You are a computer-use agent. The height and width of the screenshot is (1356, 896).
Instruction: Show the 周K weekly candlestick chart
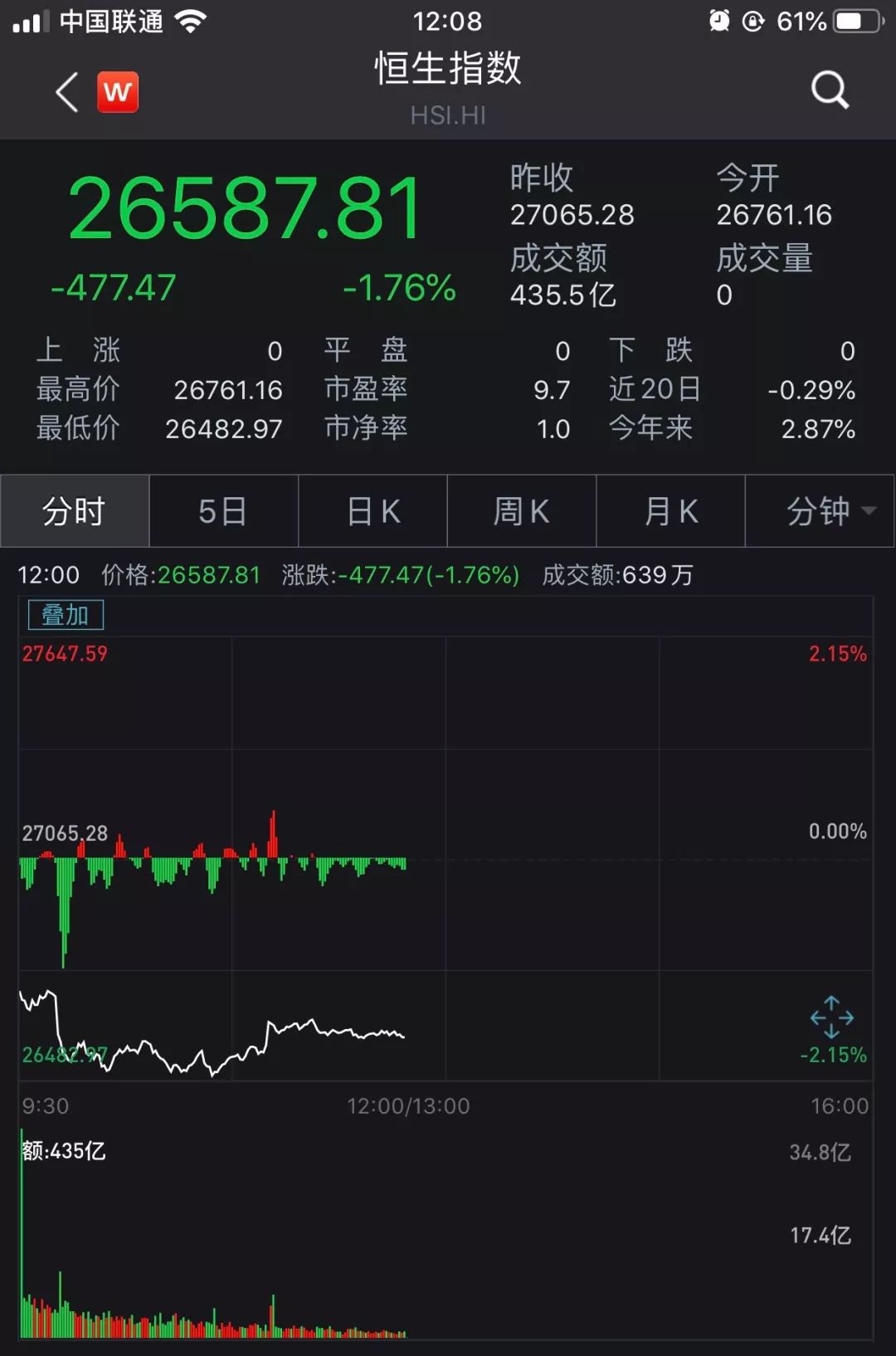(x=522, y=511)
